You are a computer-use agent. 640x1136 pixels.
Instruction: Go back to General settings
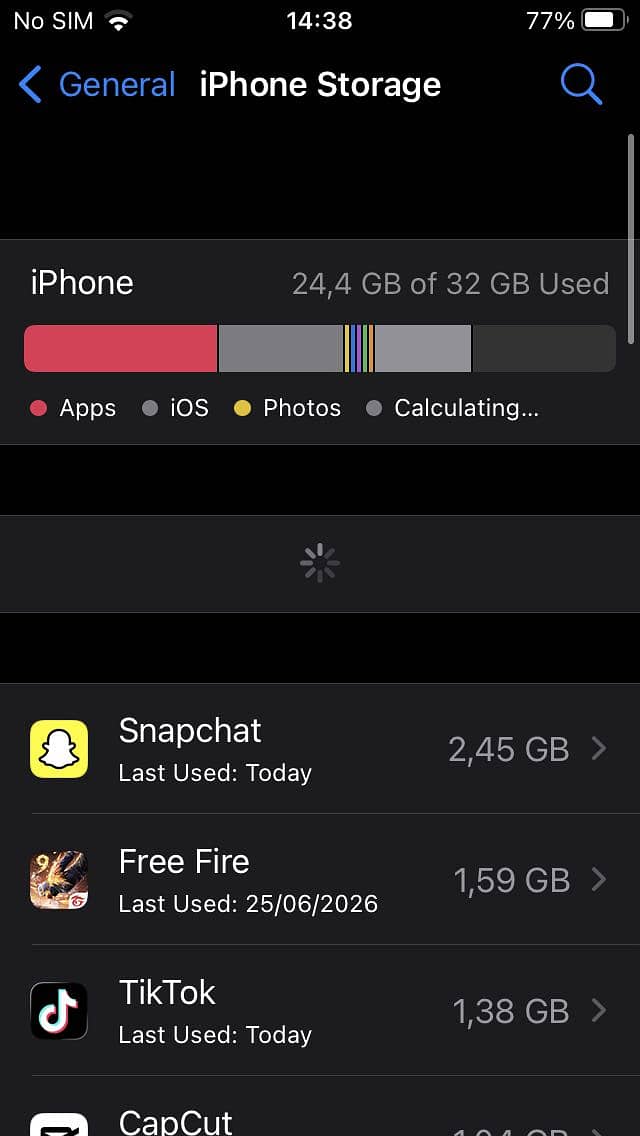point(97,85)
